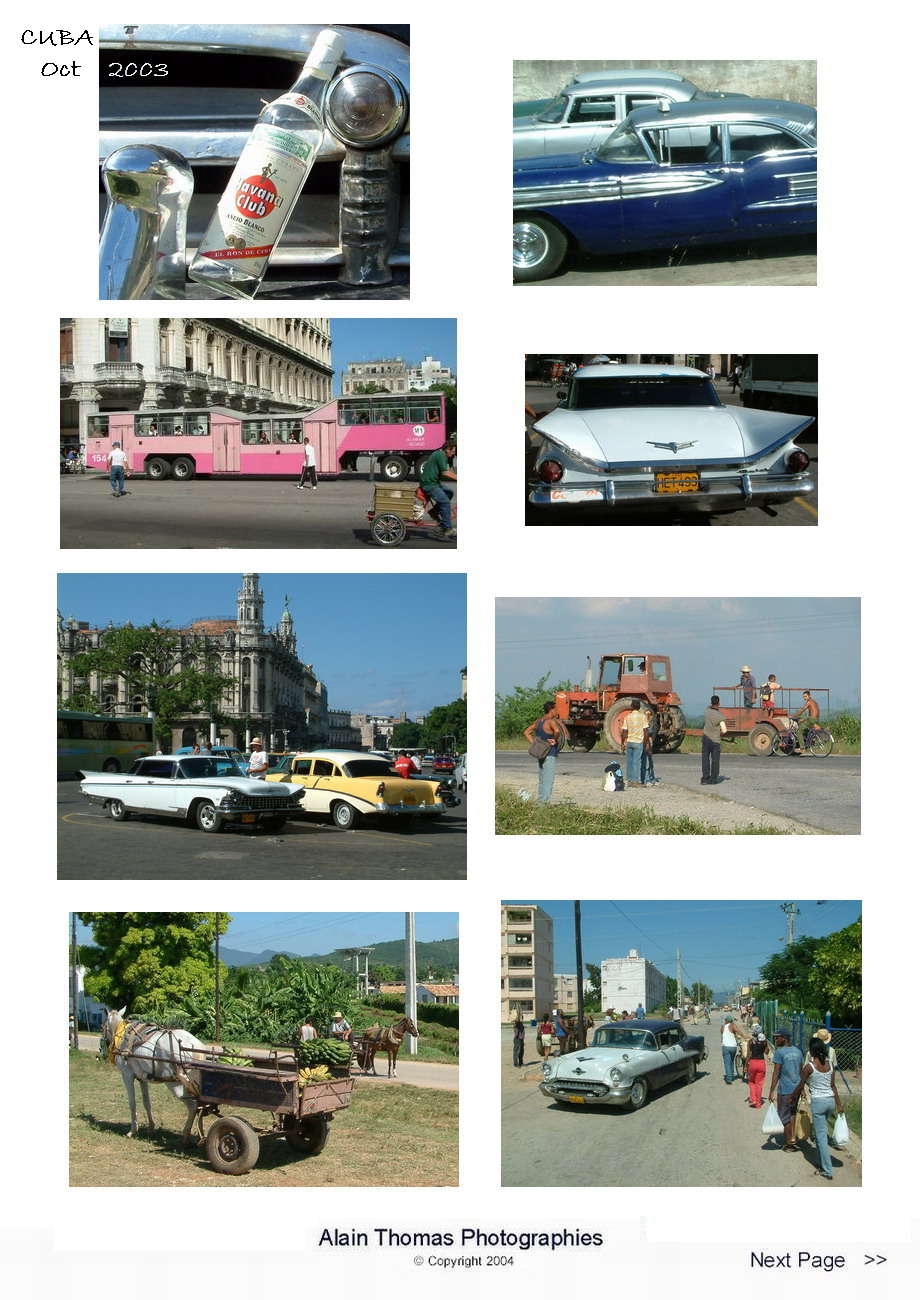This screenshot has width=920, height=1300.
Task: Open the blue classic car photo
Action: (x=664, y=172)
